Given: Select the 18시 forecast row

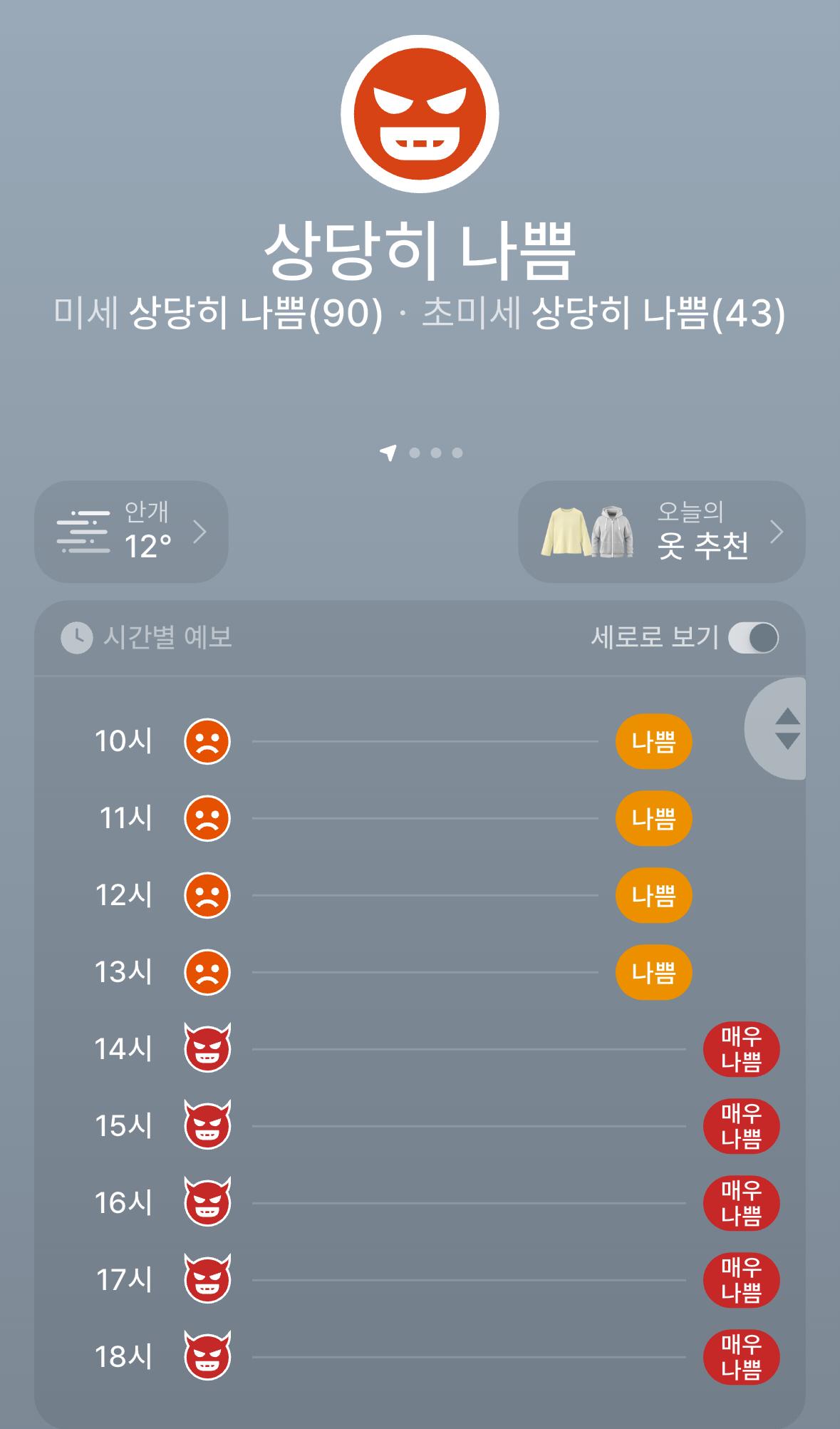Looking at the screenshot, I should click(x=420, y=1357).
